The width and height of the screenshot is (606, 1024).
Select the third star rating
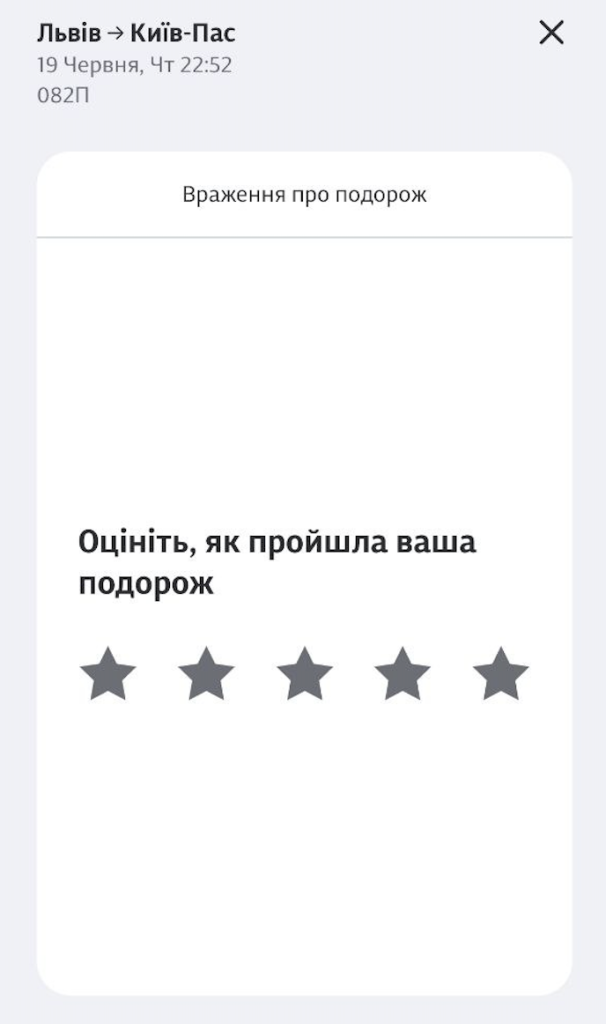(x=304, y=674)
